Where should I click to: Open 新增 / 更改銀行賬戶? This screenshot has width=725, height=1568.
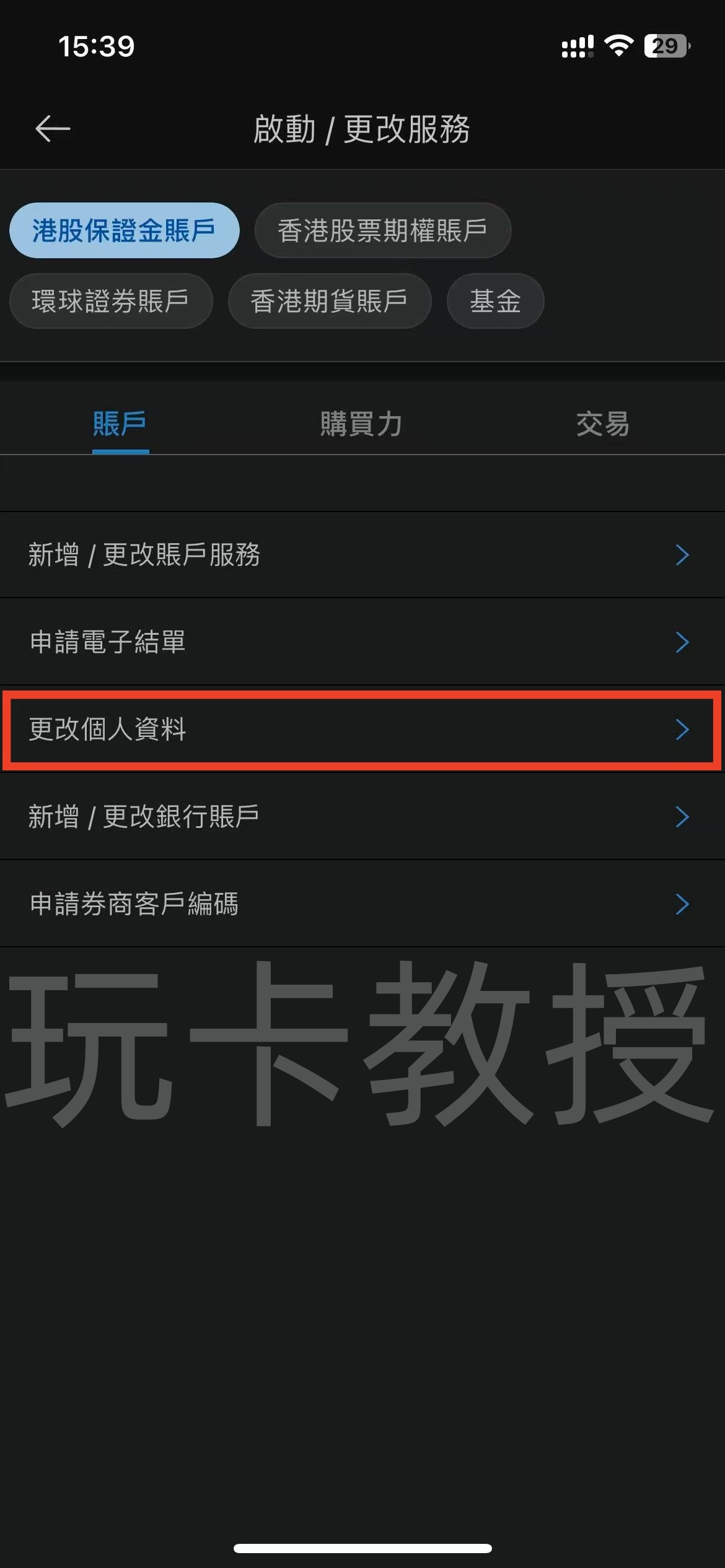click(x=362, y=817)
